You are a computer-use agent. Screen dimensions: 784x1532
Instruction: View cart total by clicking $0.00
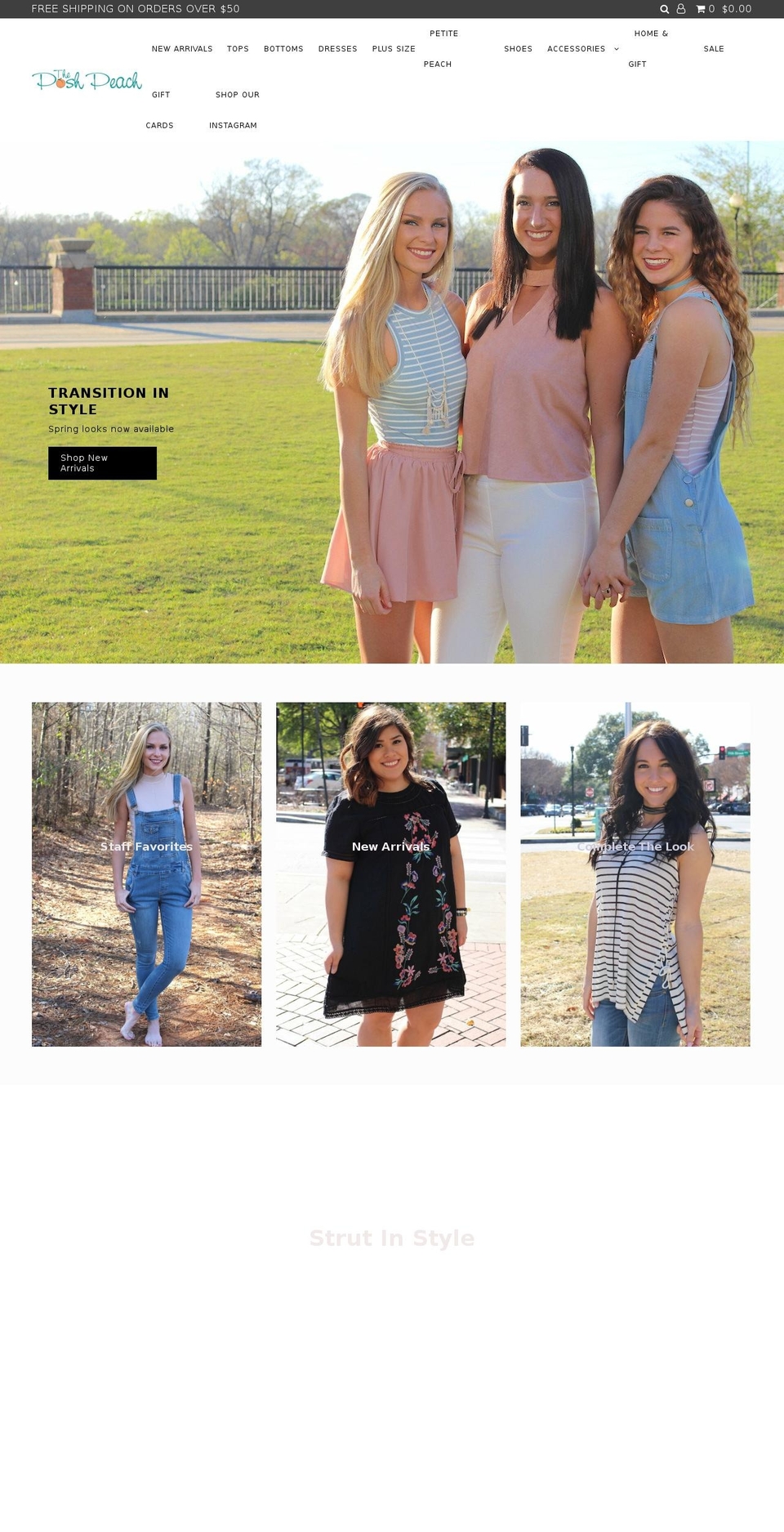click(x=735, y=9)
